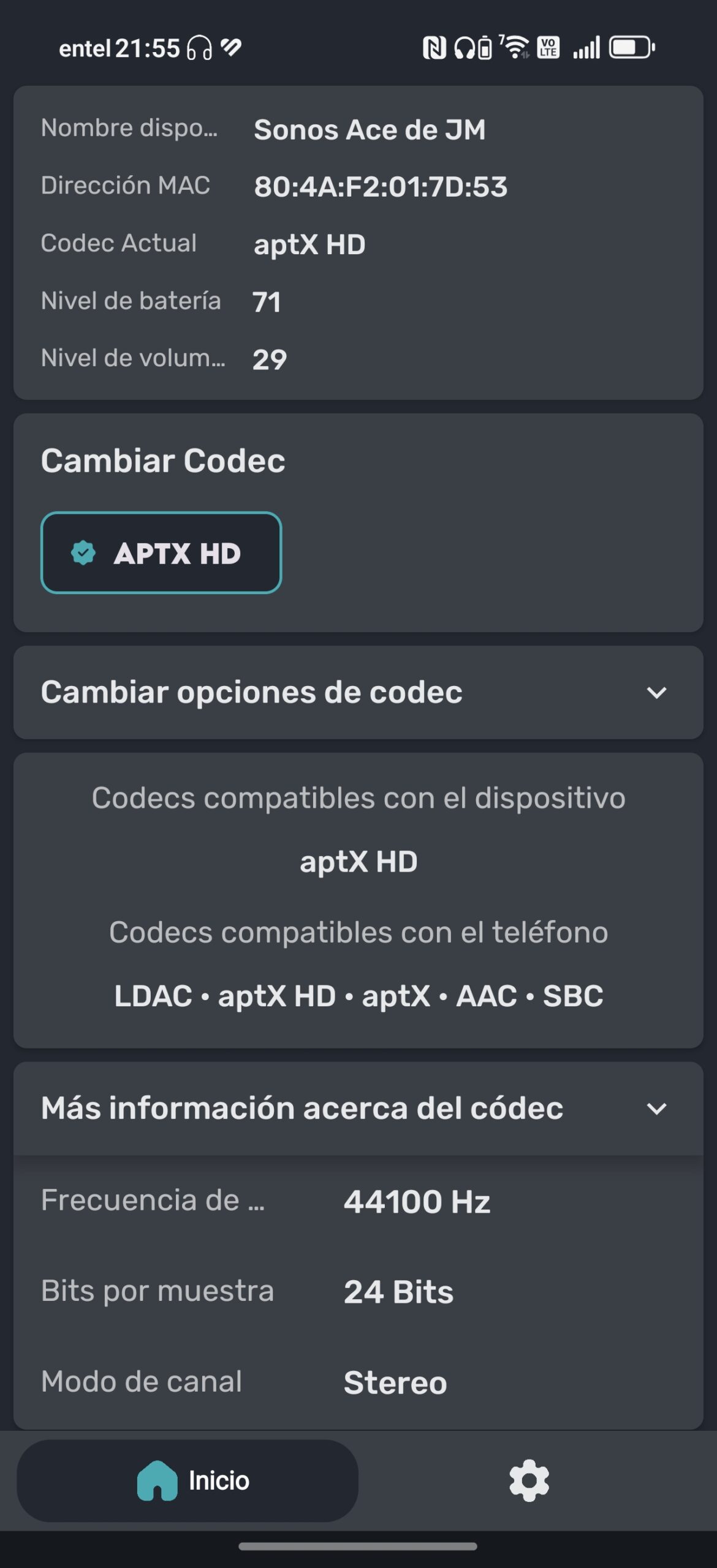This screenshot has width=717, height=1568.
Task: Expand Cambiar opciones de codec section
Action: coord(358,692)
